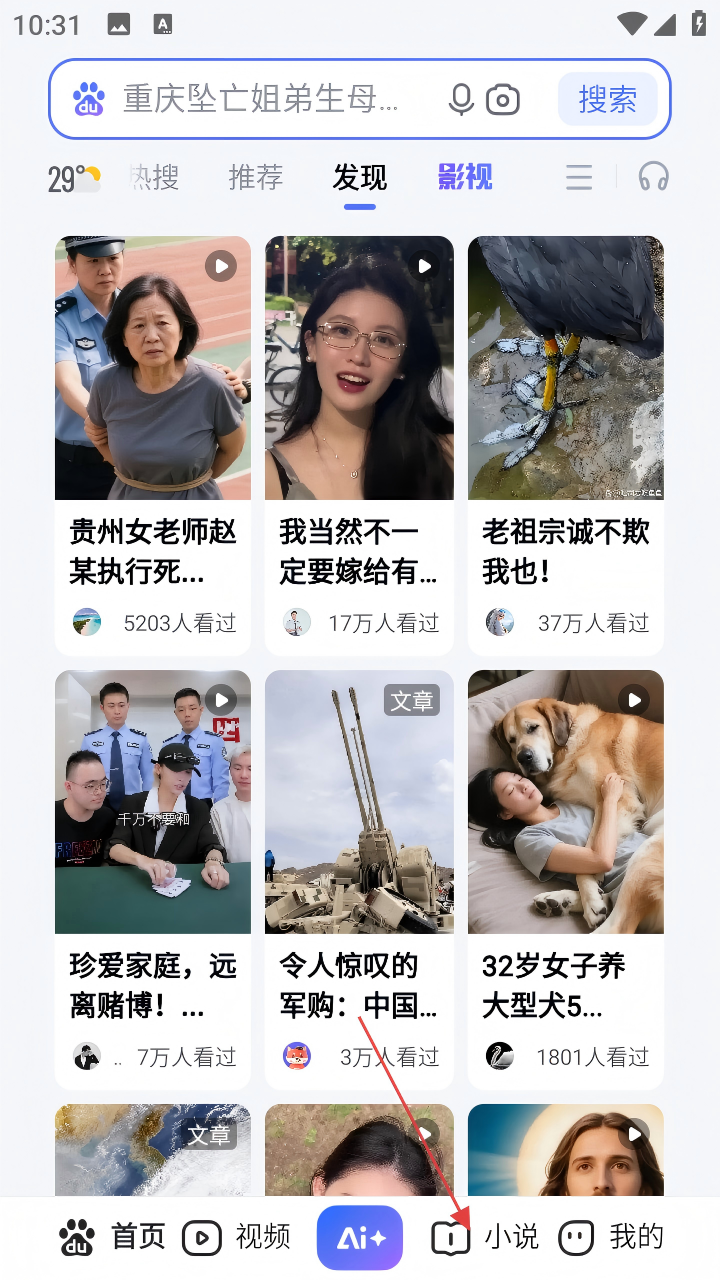Tap the 搜索 button
The width and height of the screenshot is (720, 1280).
[x=607, y=99]
